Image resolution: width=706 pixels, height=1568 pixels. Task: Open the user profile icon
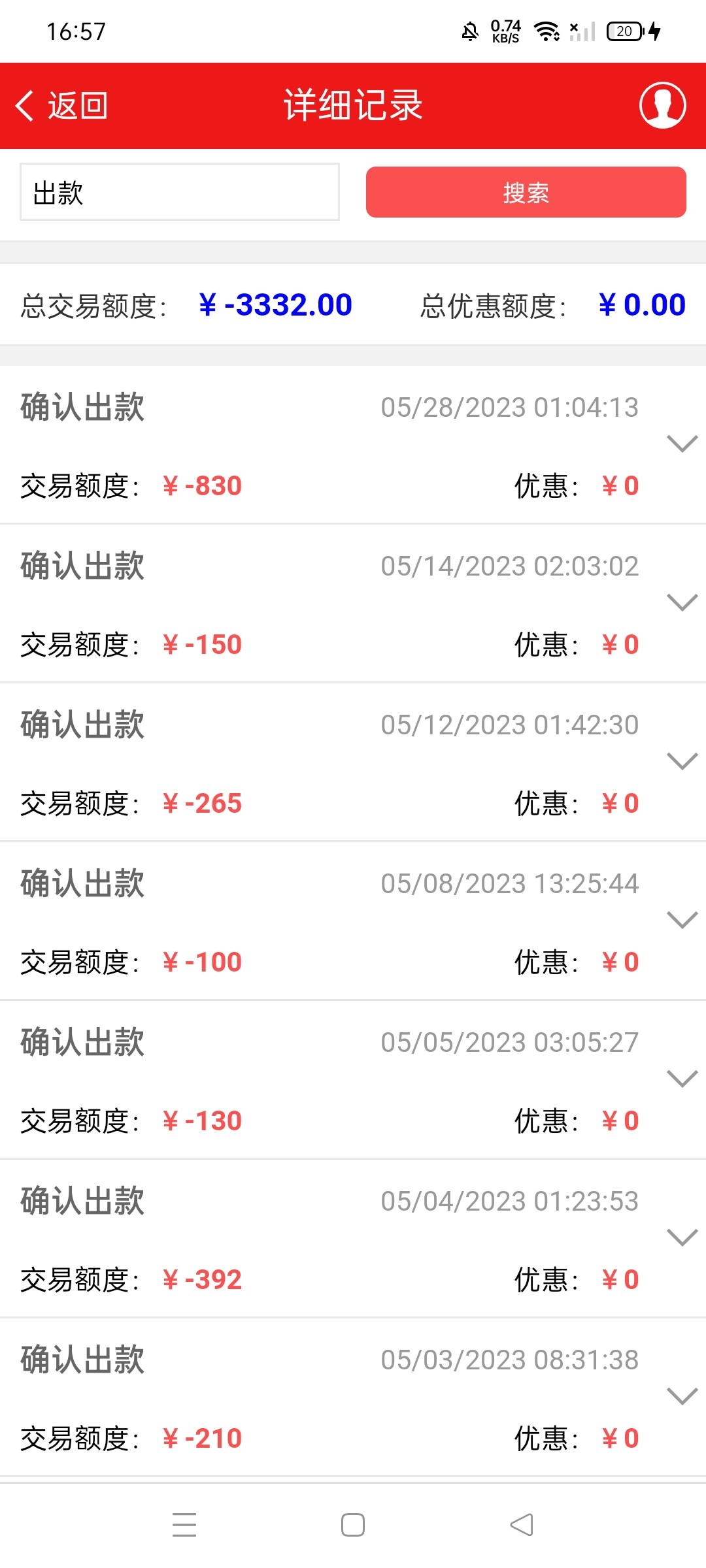[x=662, y=105]
